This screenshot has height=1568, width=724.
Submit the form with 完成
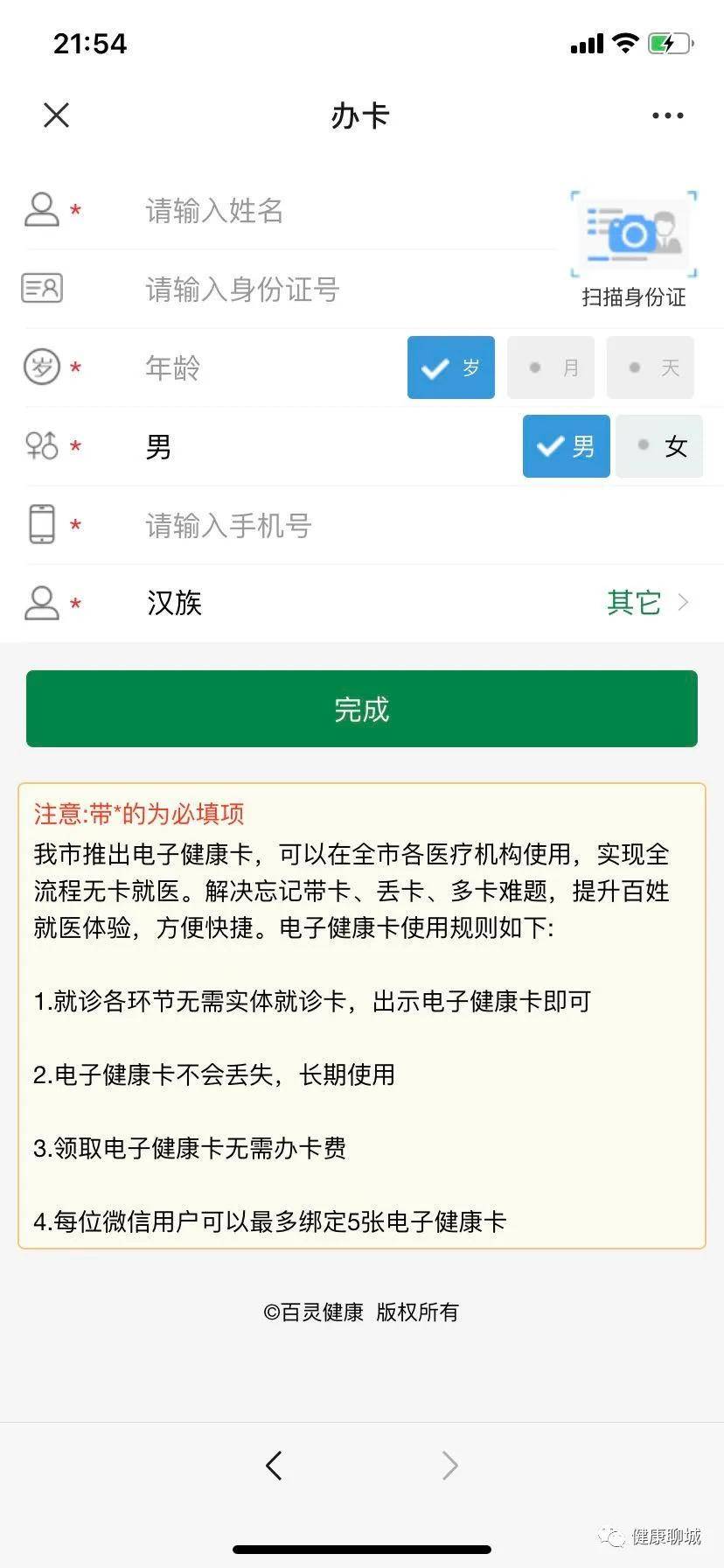tap(362, 709)
